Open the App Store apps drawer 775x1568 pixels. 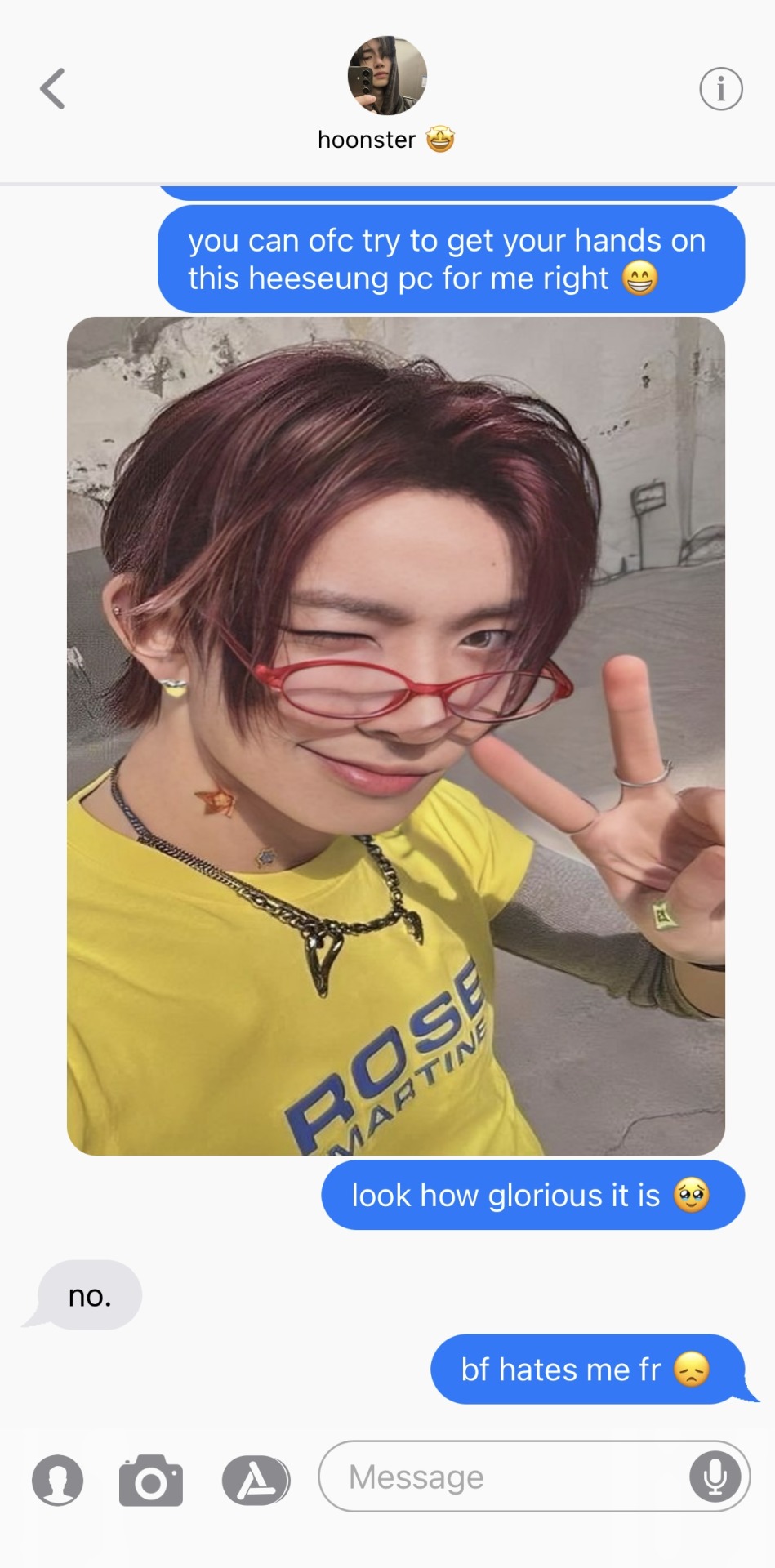(256, 1479)
